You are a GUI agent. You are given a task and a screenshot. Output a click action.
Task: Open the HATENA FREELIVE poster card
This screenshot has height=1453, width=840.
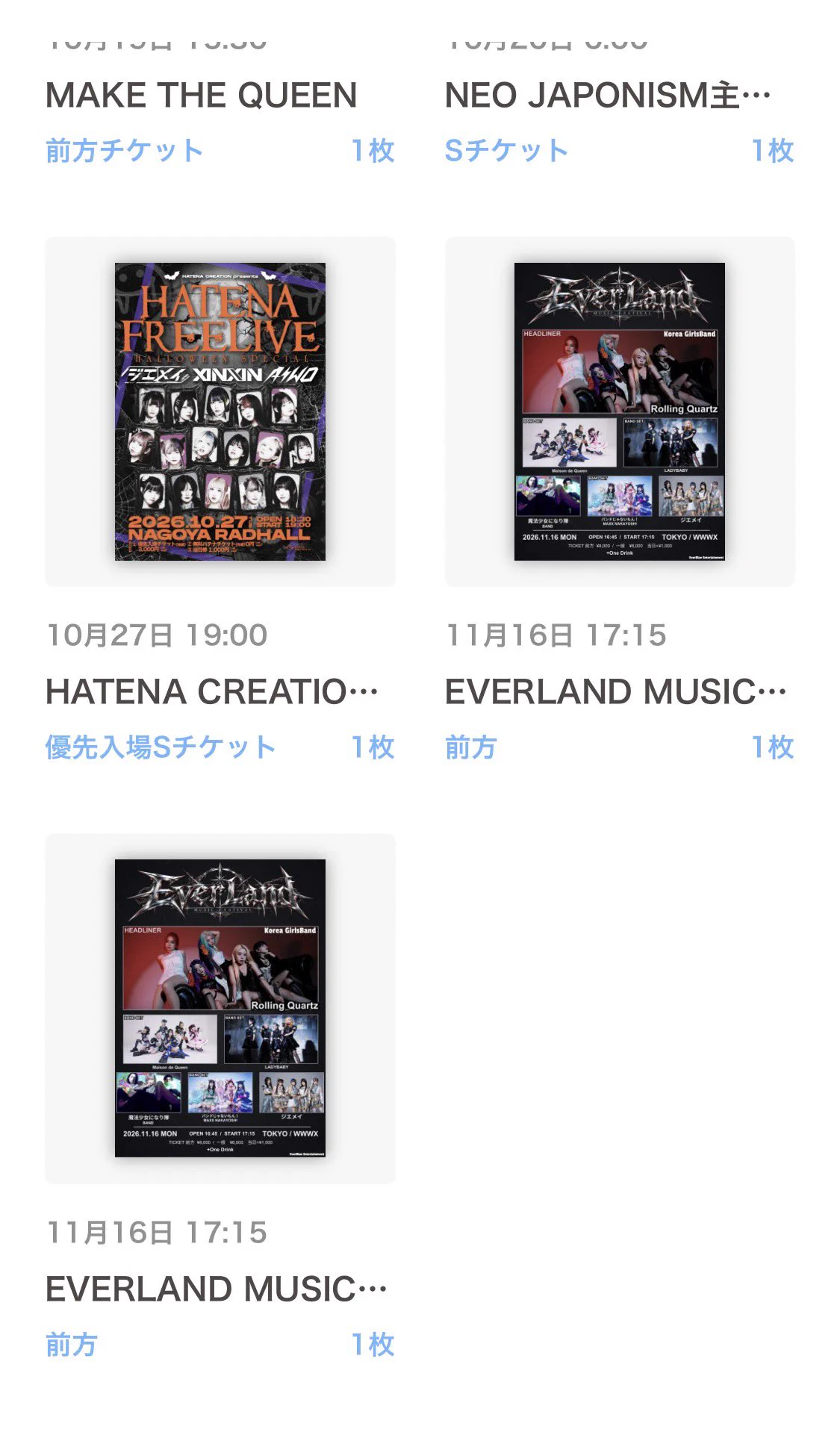pos(220,411)
